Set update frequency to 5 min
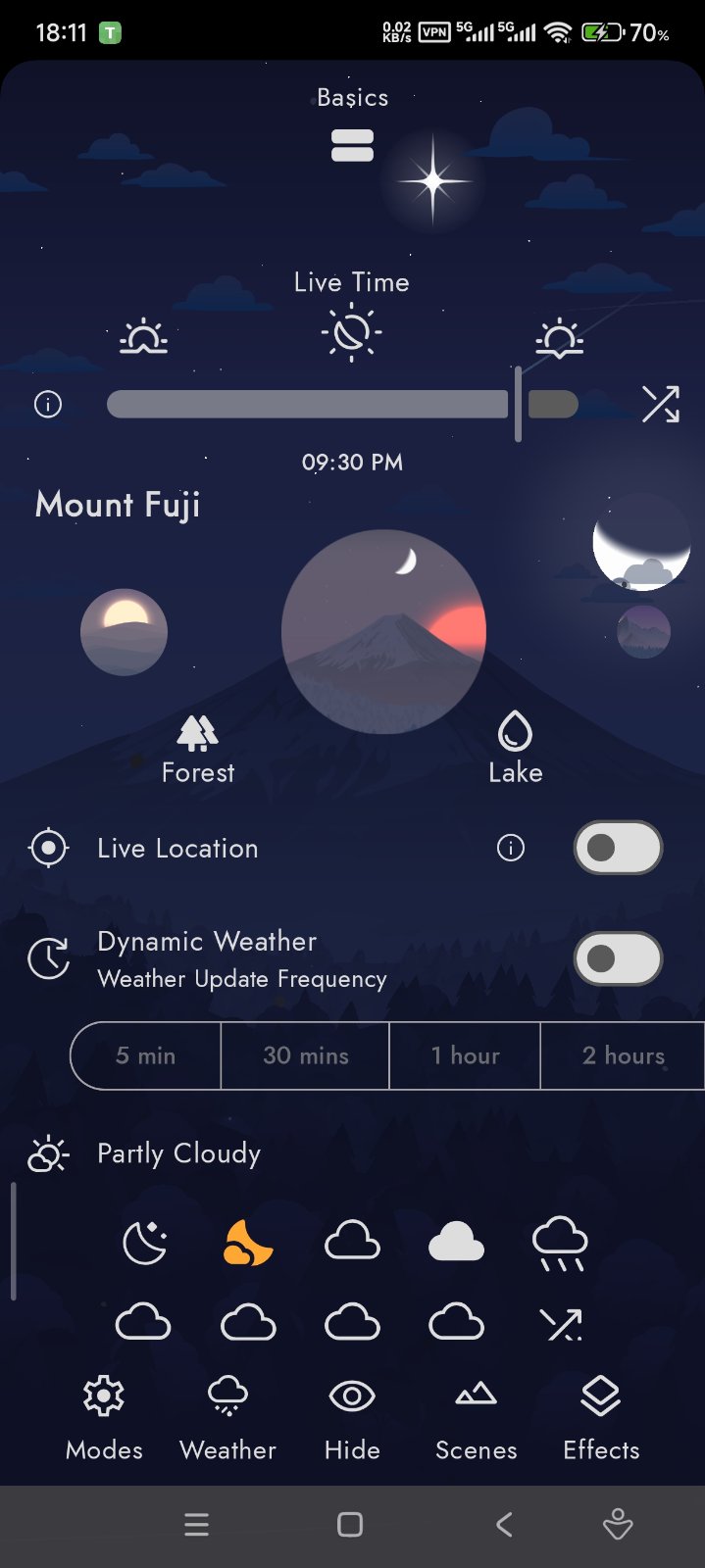The width and height of the screenshot is (705, 1568). click(146, 1055)
